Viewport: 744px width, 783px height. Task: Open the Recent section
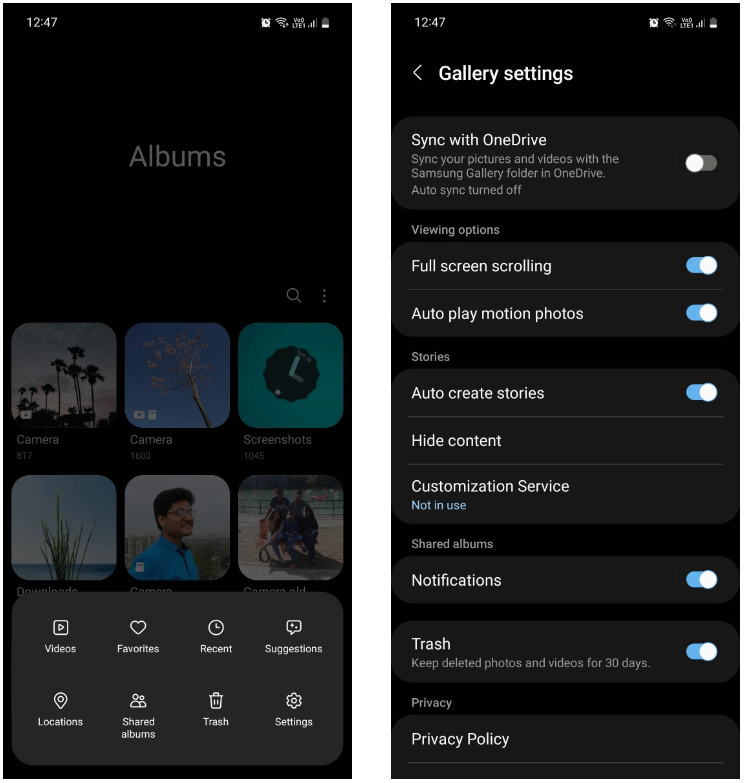pos(216,636)
